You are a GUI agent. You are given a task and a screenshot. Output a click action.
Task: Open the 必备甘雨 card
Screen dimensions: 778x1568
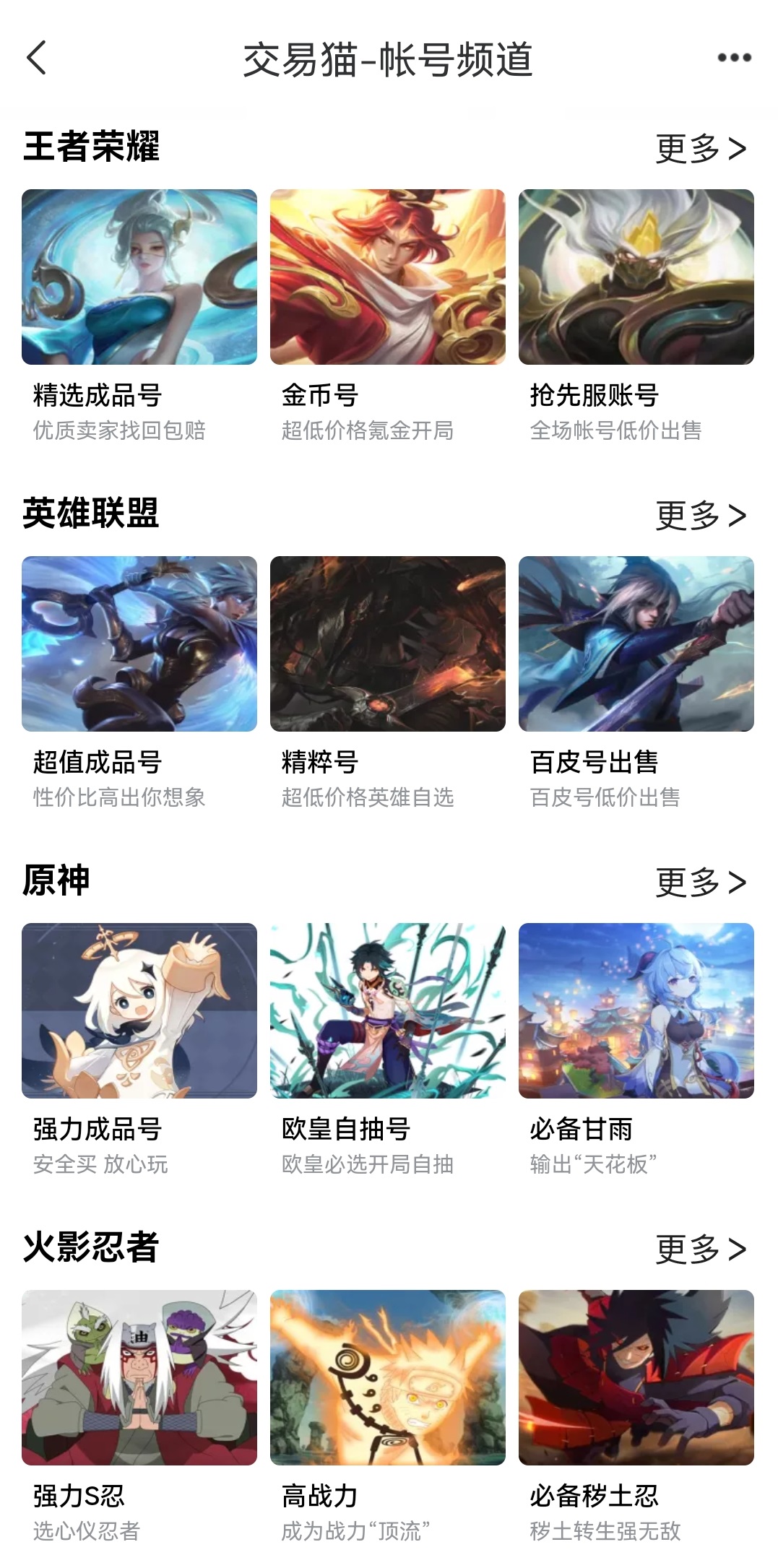[636, 1011]
